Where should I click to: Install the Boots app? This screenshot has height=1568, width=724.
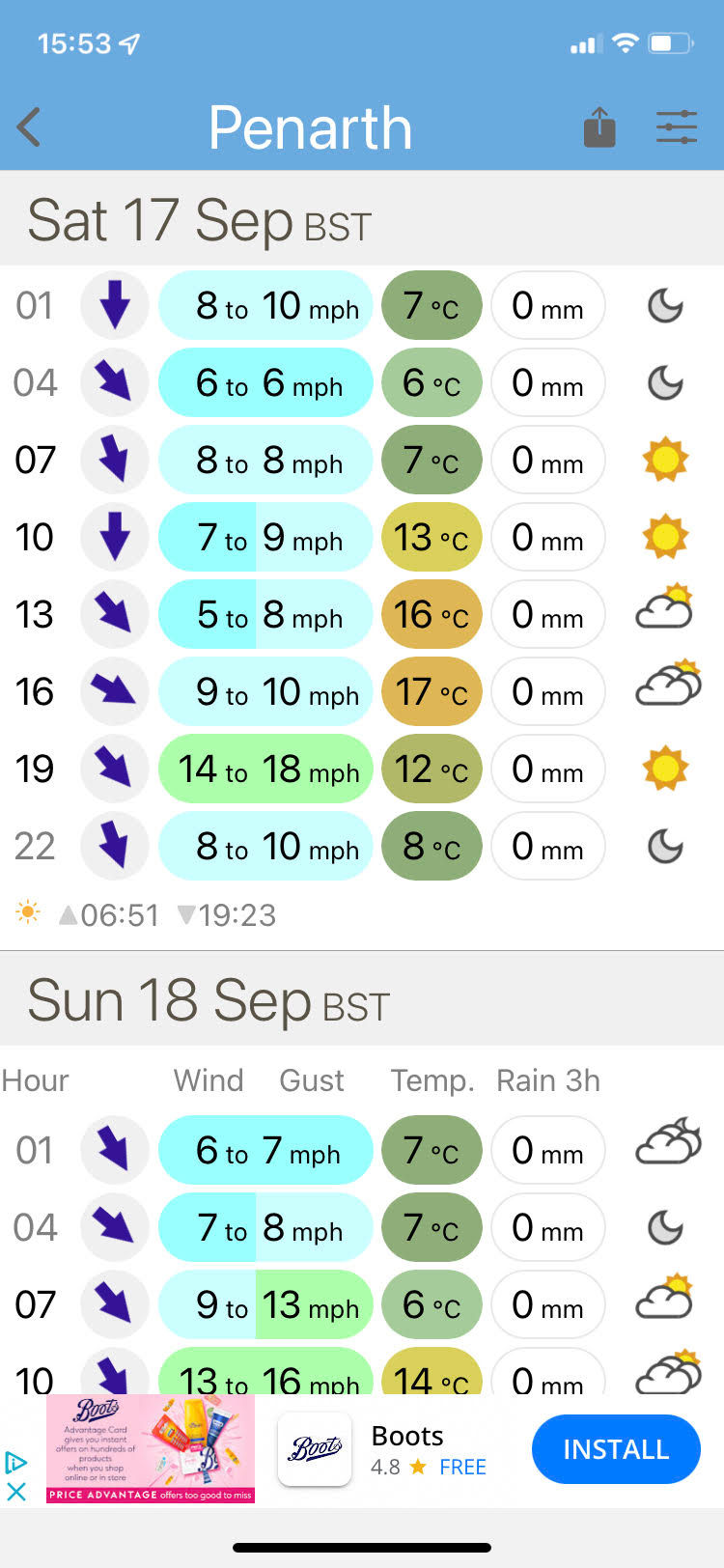[615, 1449]
